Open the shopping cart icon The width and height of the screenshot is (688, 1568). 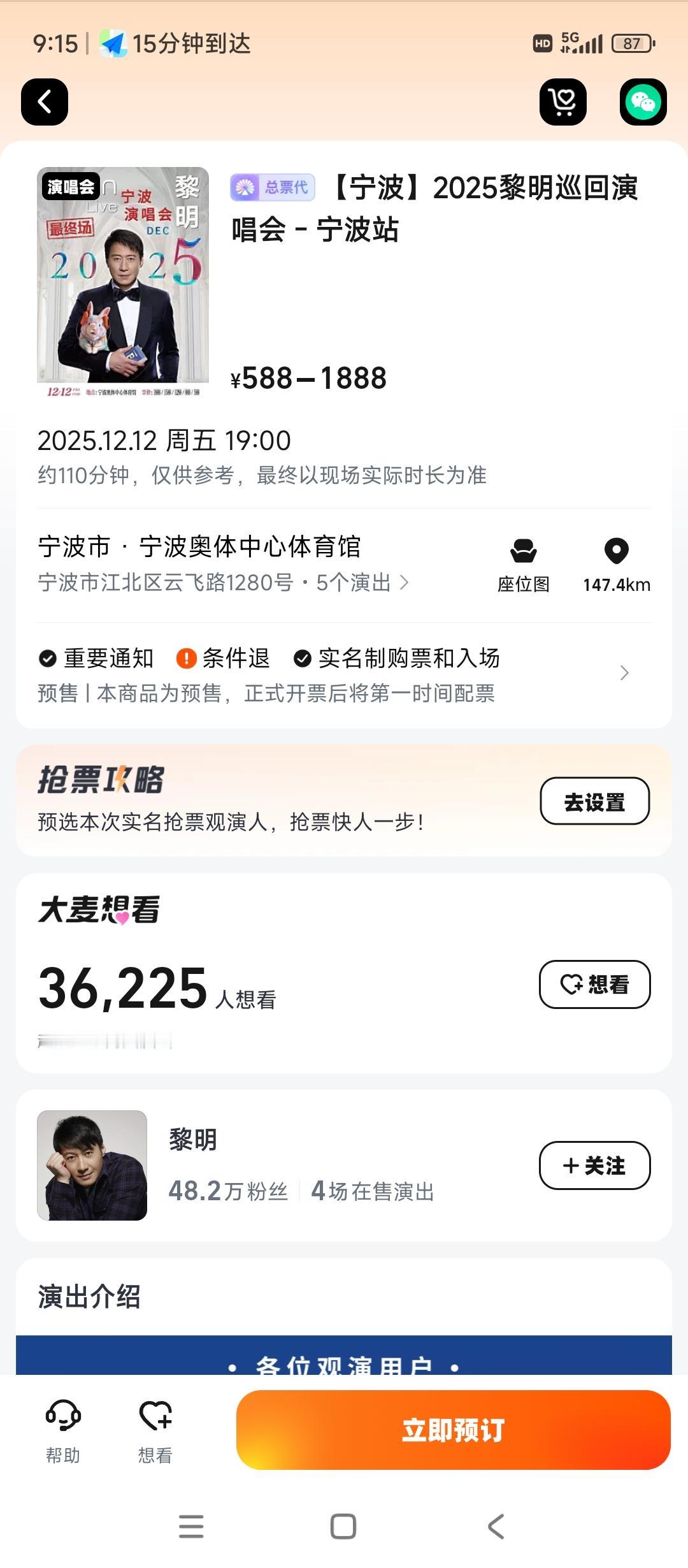pyautogui.click(x=563, y=103)
